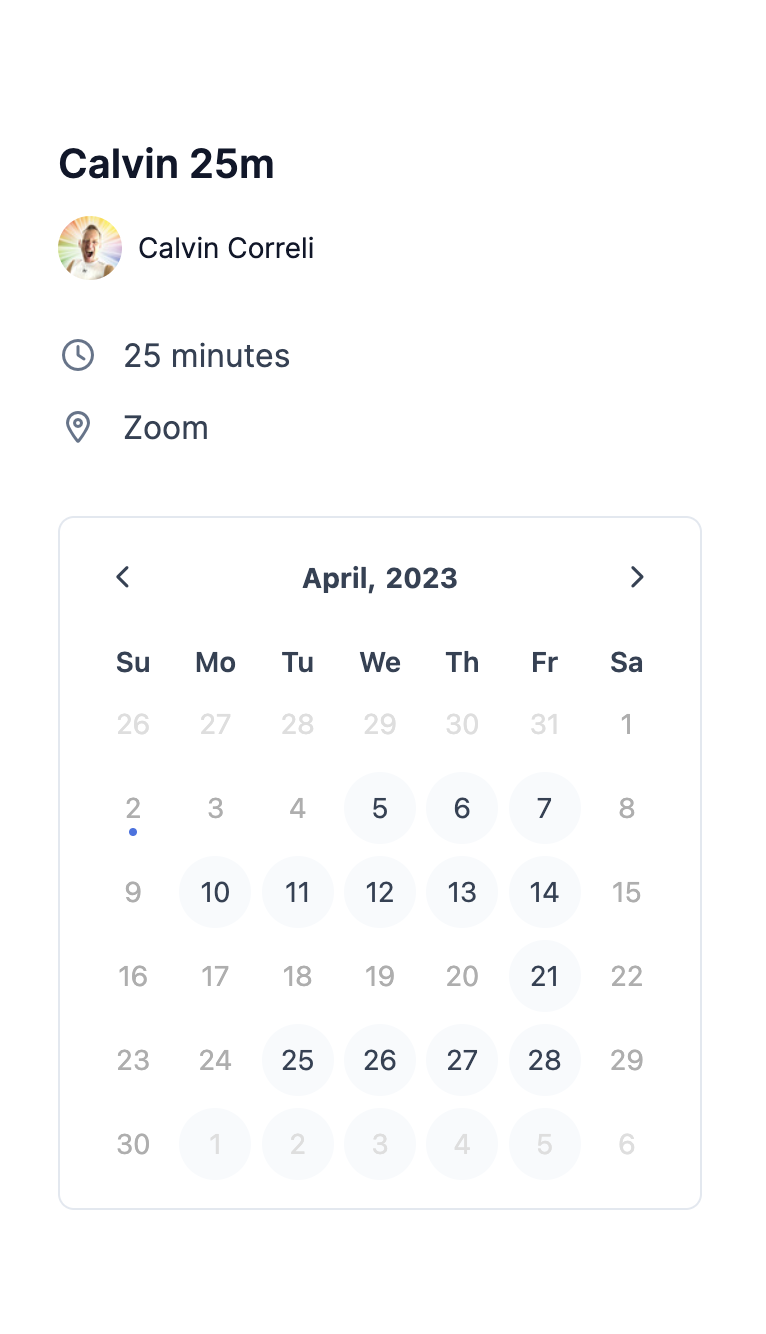Viewport: 766px width, 1334px height.
Task: Select April 28
Action: tap(544, 1060)
